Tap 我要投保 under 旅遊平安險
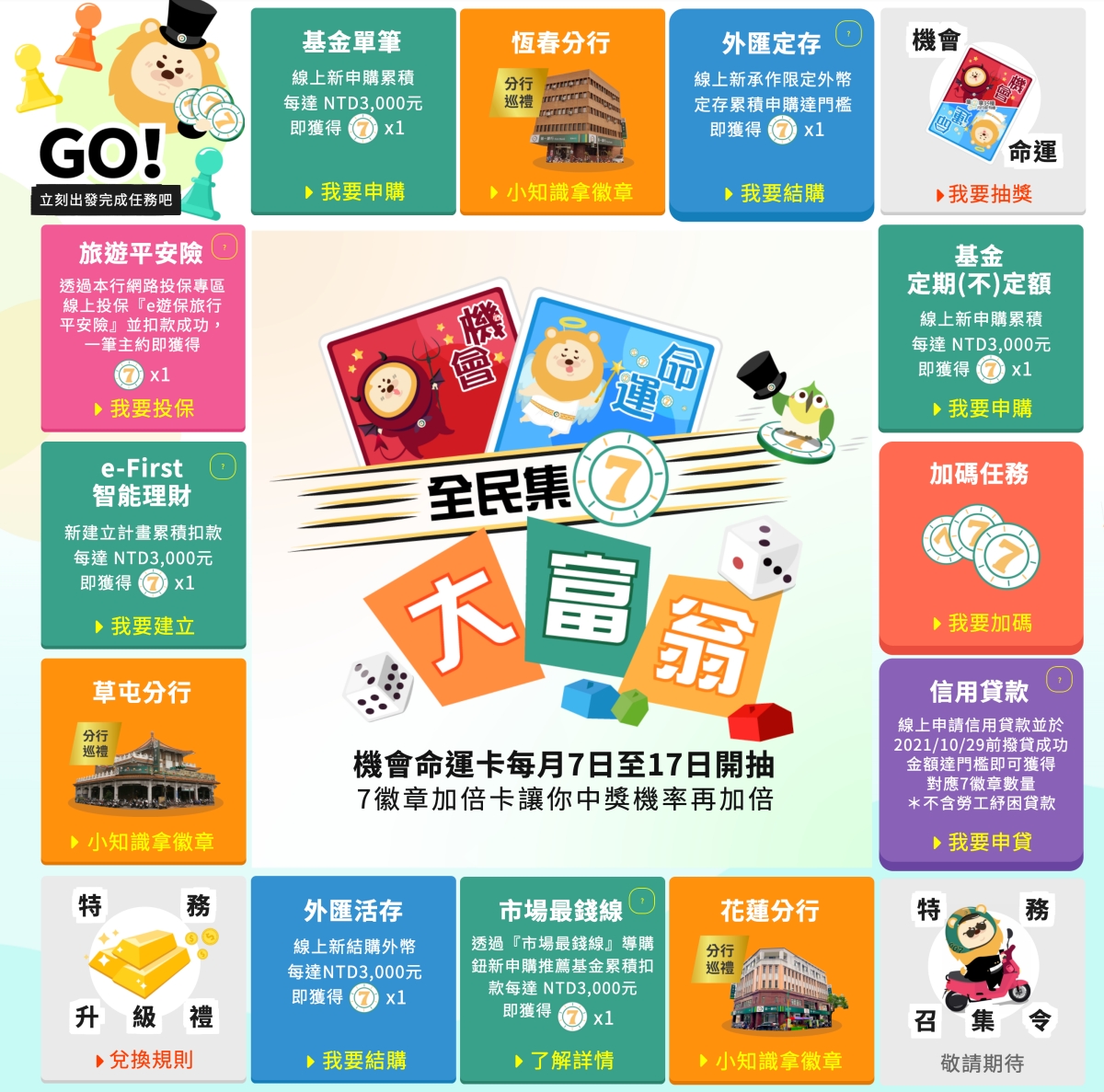 click(144, 408)
